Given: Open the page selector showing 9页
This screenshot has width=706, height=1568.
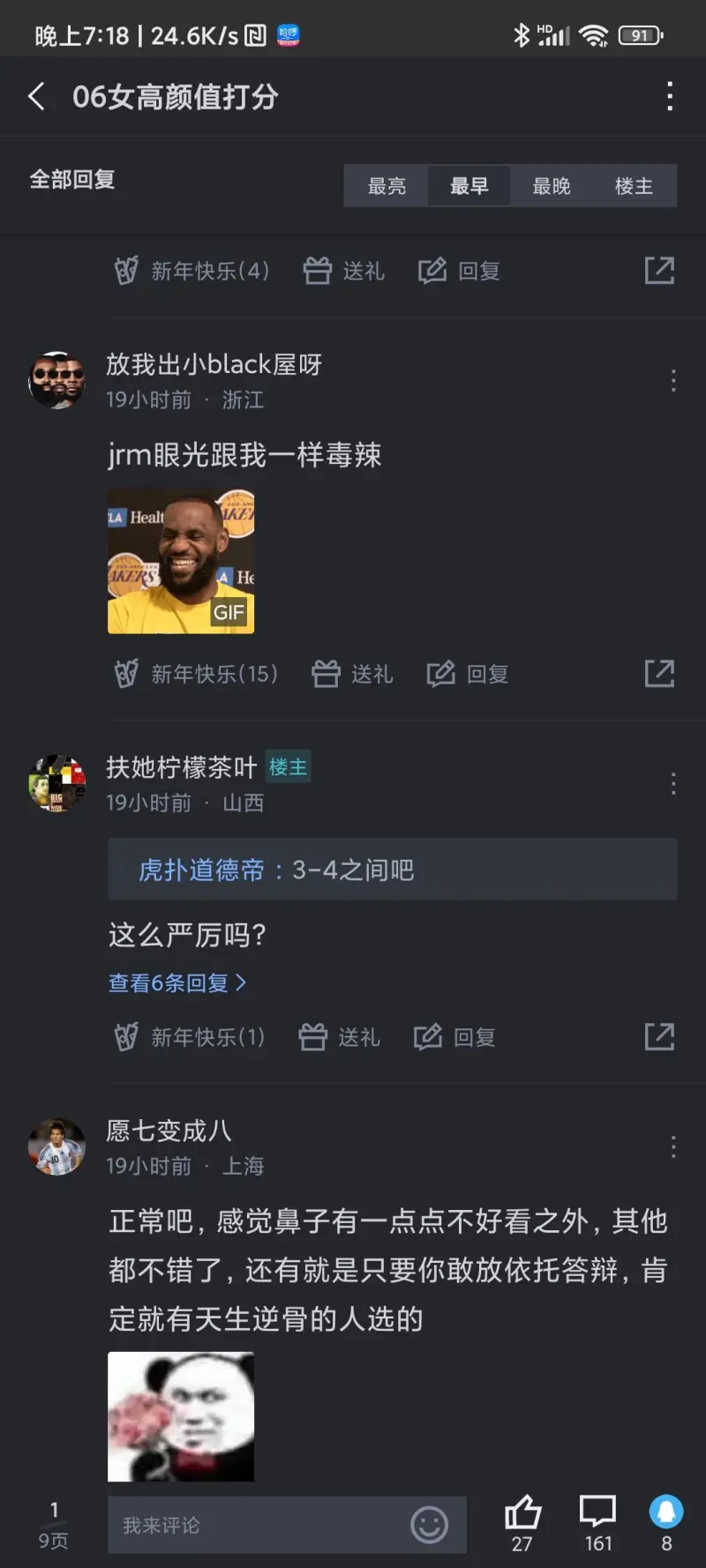Looking at the screenshot, I should click(x=53, y=1525).
